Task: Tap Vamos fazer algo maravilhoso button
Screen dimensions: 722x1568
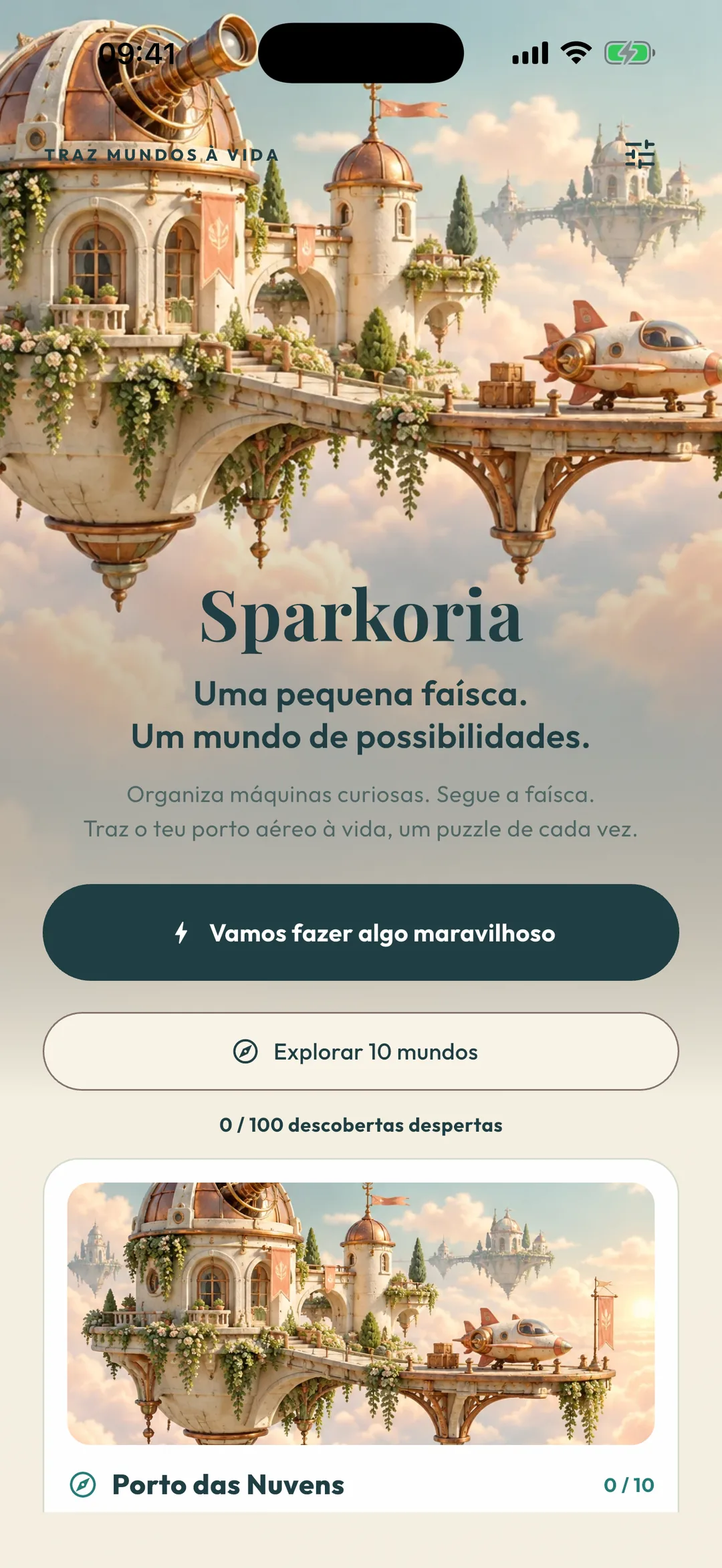Action: tap(361, 933)
